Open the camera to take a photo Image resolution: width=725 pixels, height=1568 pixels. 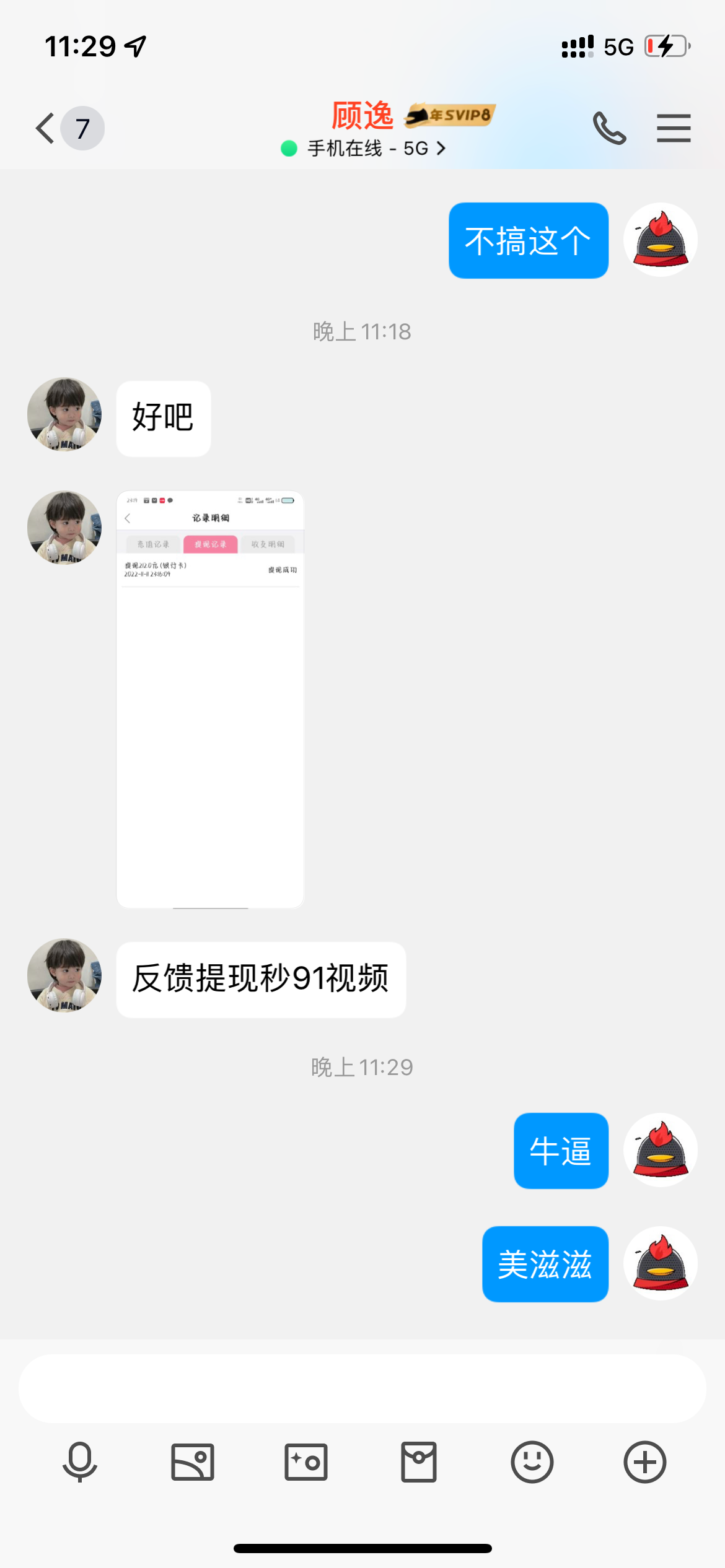(306, 1462)
